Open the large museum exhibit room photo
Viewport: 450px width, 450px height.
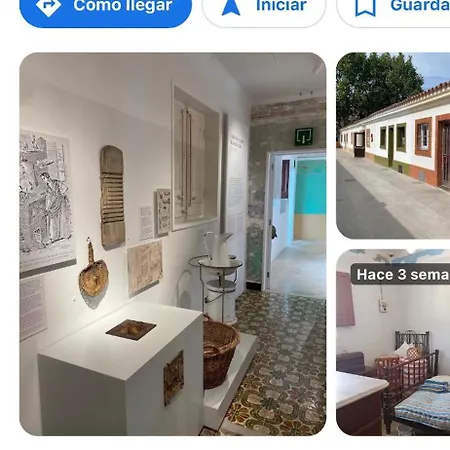(x=173, y=244)
